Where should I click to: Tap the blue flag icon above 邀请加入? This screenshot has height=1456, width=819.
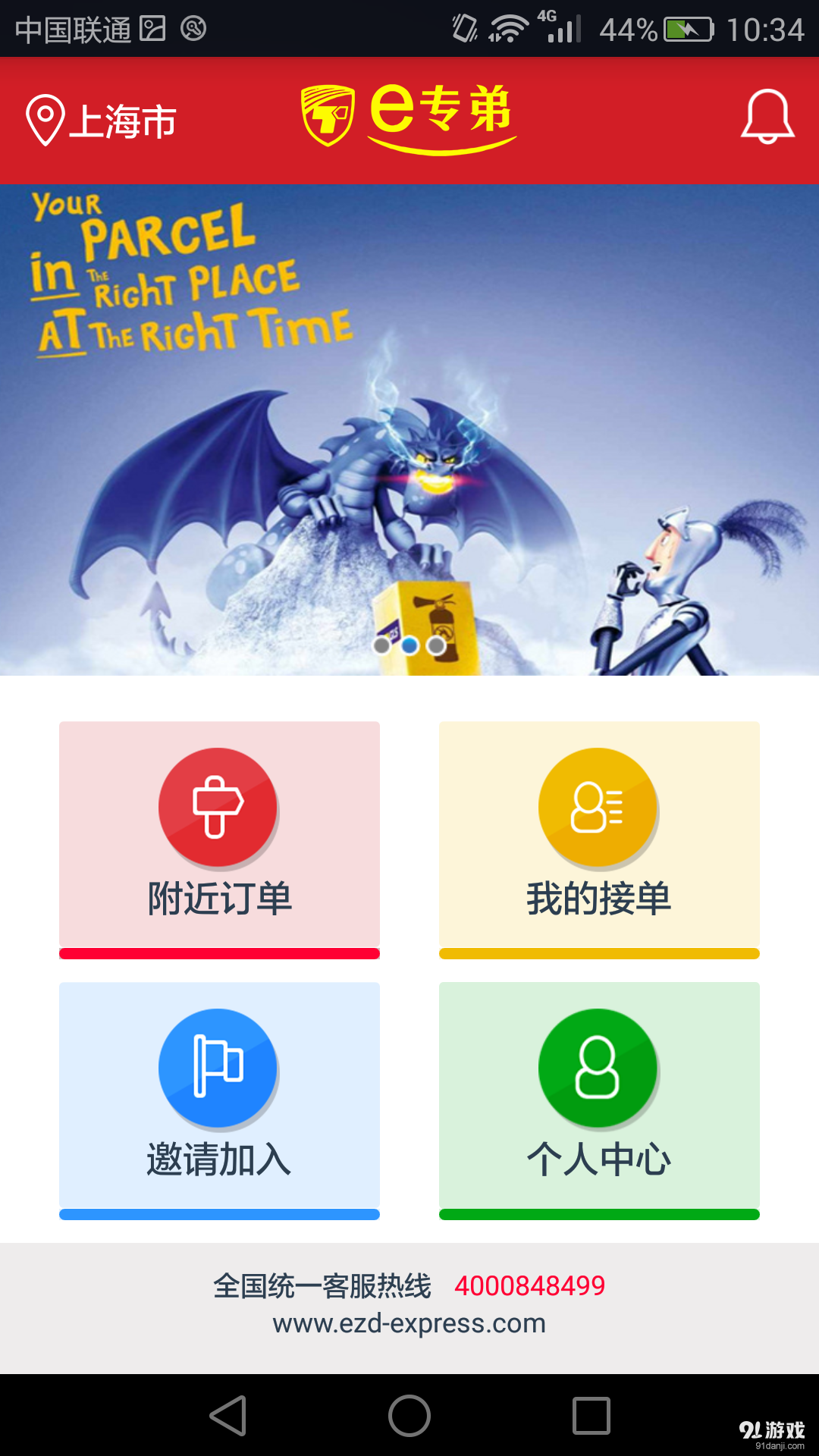click(x=219, y=1067)
